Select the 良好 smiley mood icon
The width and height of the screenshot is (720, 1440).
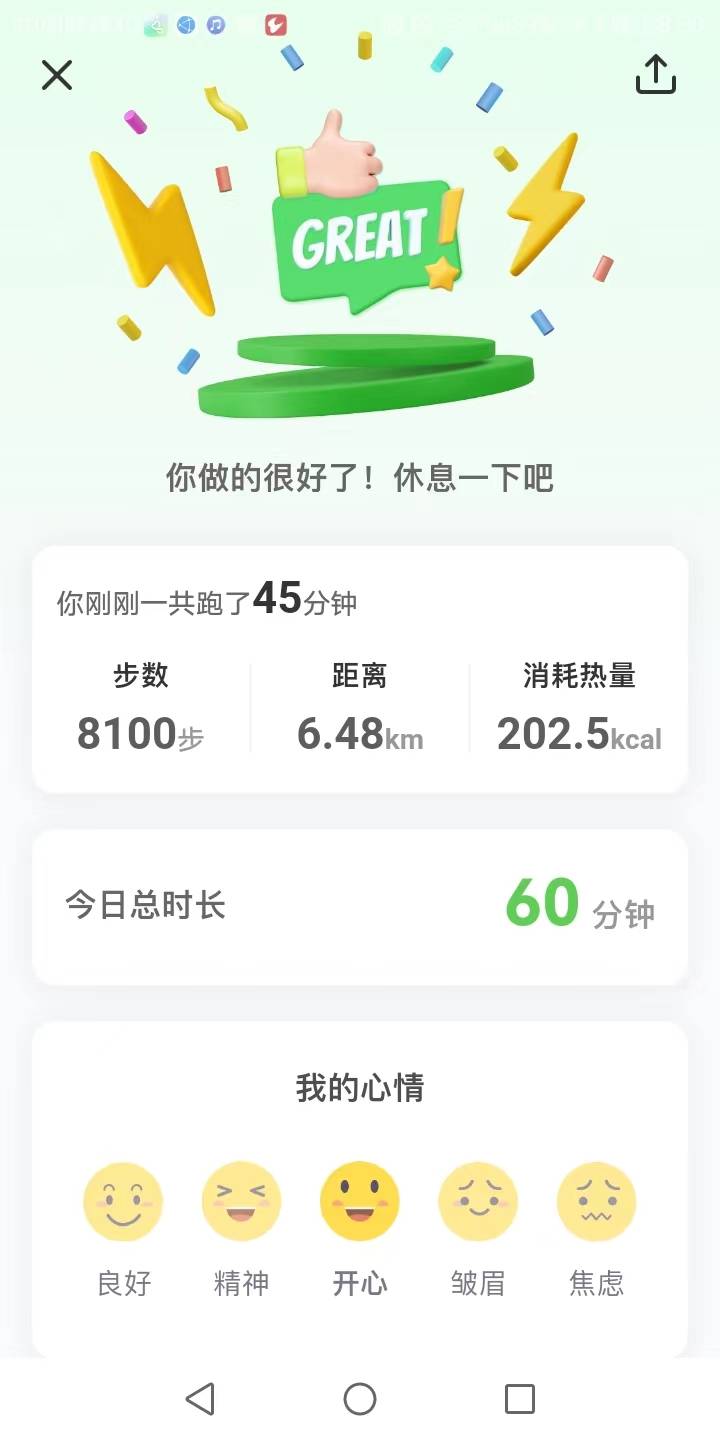[x=123, y=1201]
